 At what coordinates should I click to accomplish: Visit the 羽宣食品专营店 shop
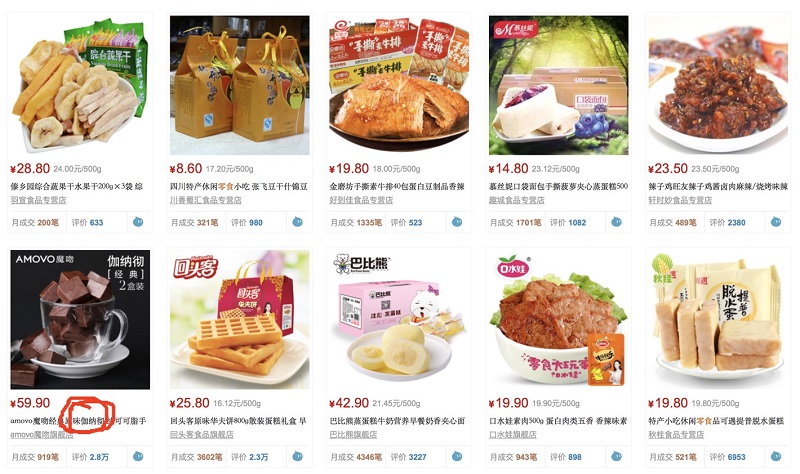click(x=45, y=199)
